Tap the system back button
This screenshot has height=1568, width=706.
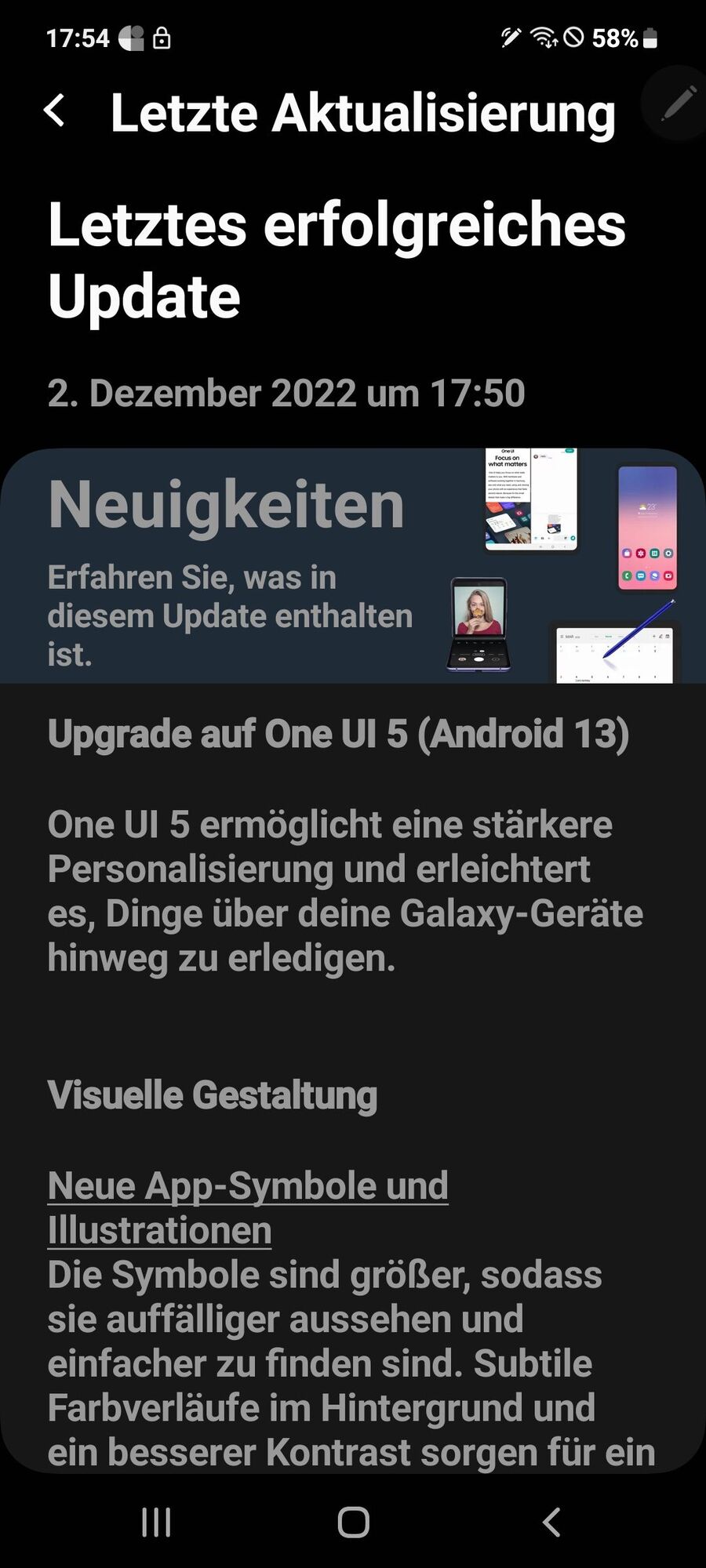click(x=551, y=1523)
